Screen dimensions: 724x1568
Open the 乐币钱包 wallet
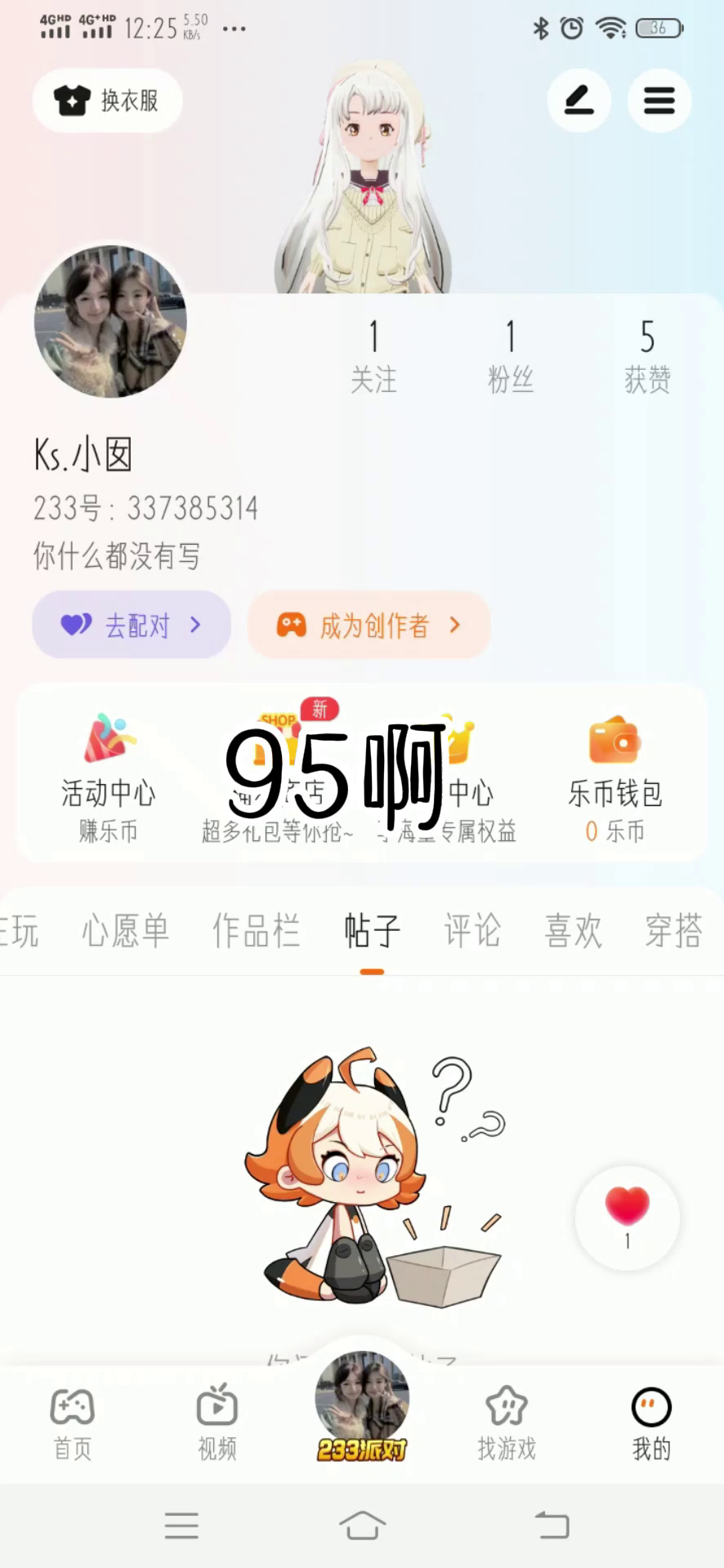[615, 777]
